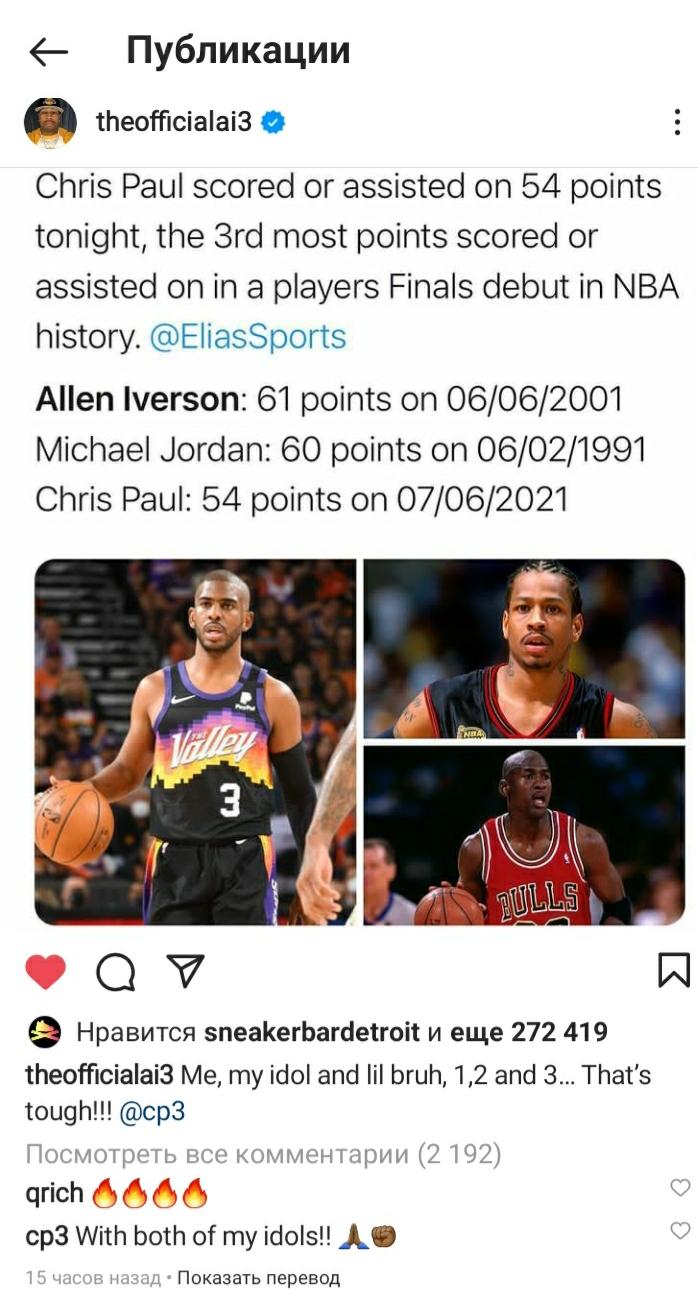This screenshot has height=1313, width=698.
Task: Like the comment from qrich
Action: tap(680, 1187)
